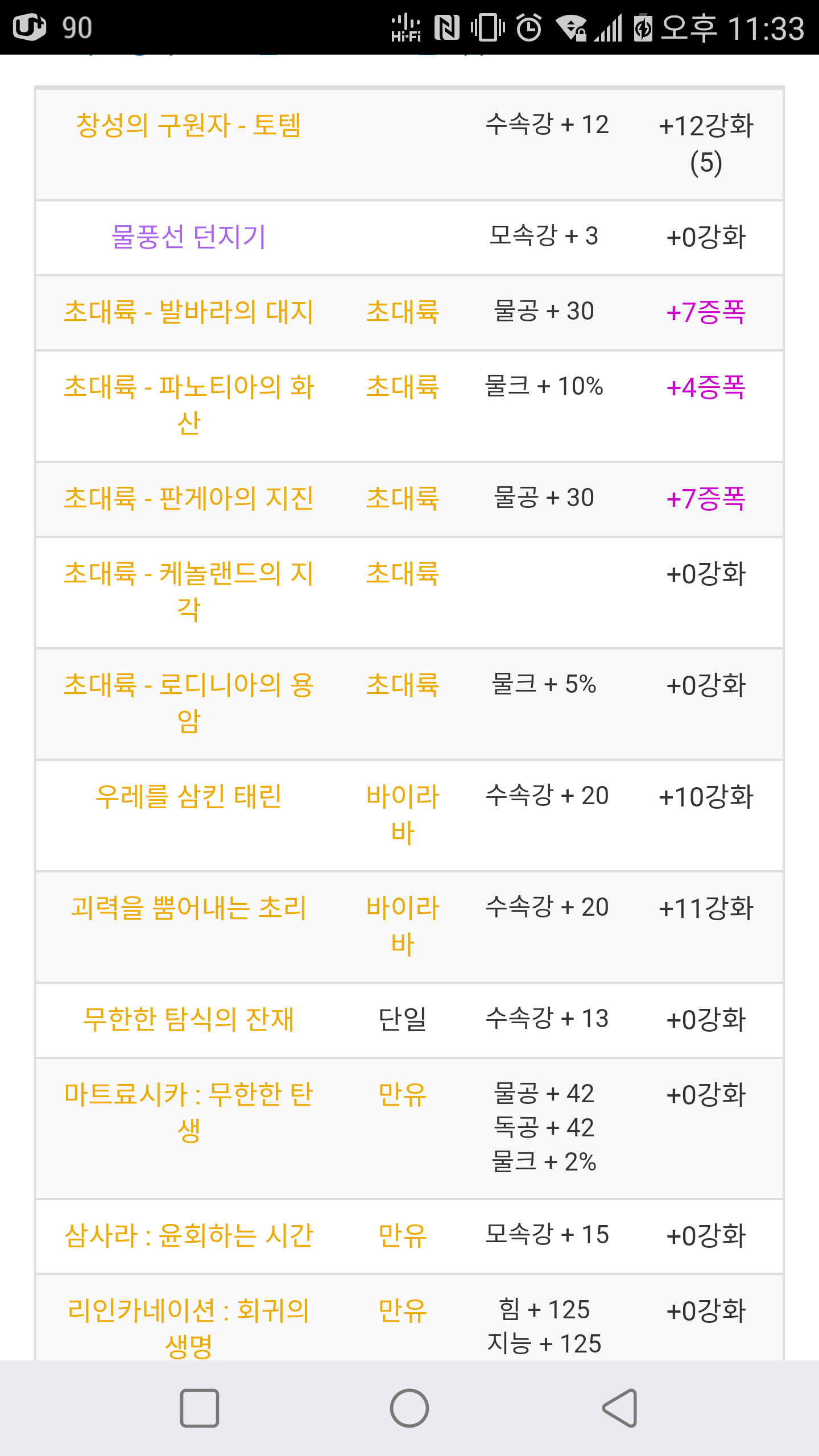
Task: Open recent apps from the navigation bar
Action: click(200, 1408)
